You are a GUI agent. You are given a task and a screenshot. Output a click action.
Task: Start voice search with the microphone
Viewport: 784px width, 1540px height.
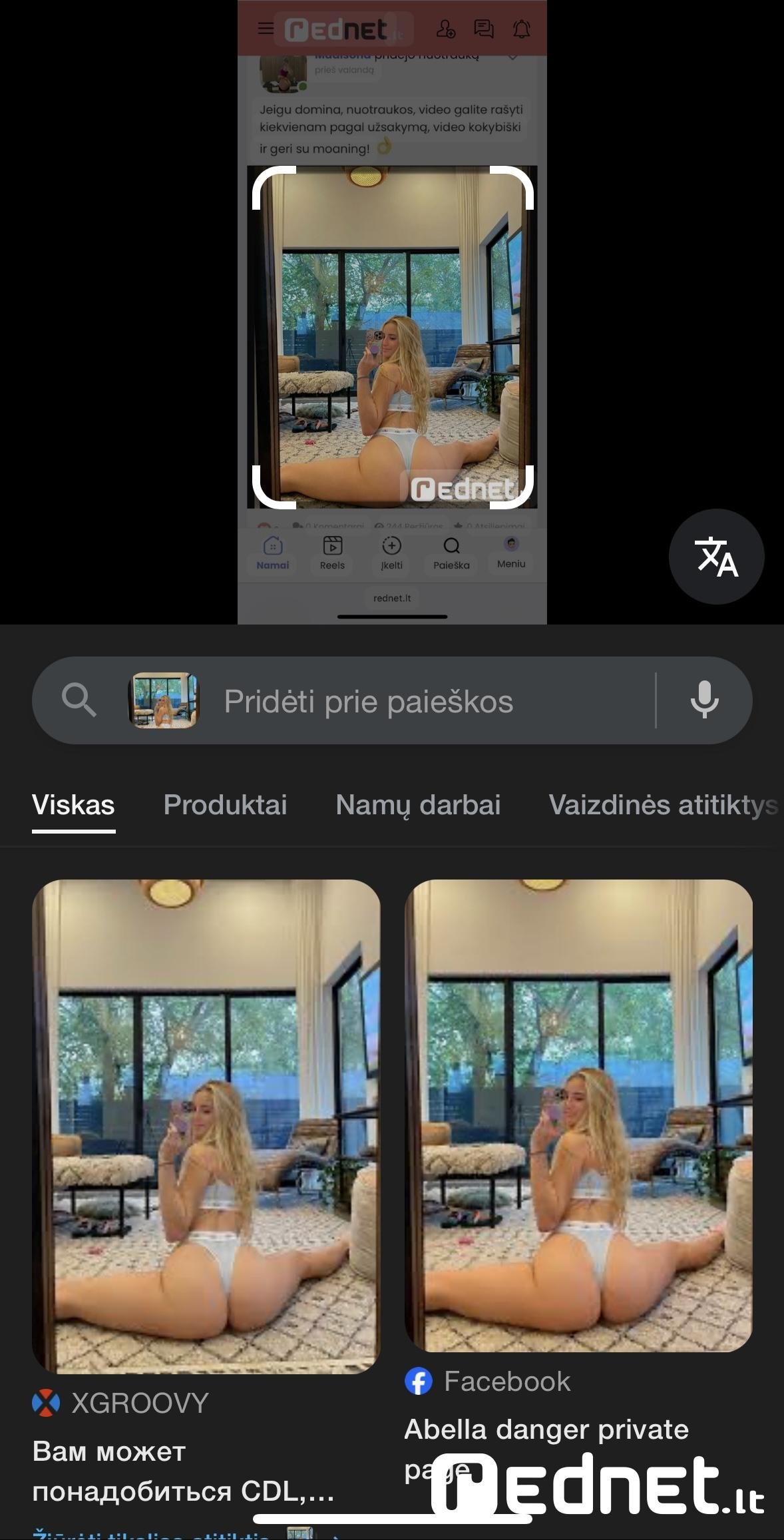pos(704,700)
